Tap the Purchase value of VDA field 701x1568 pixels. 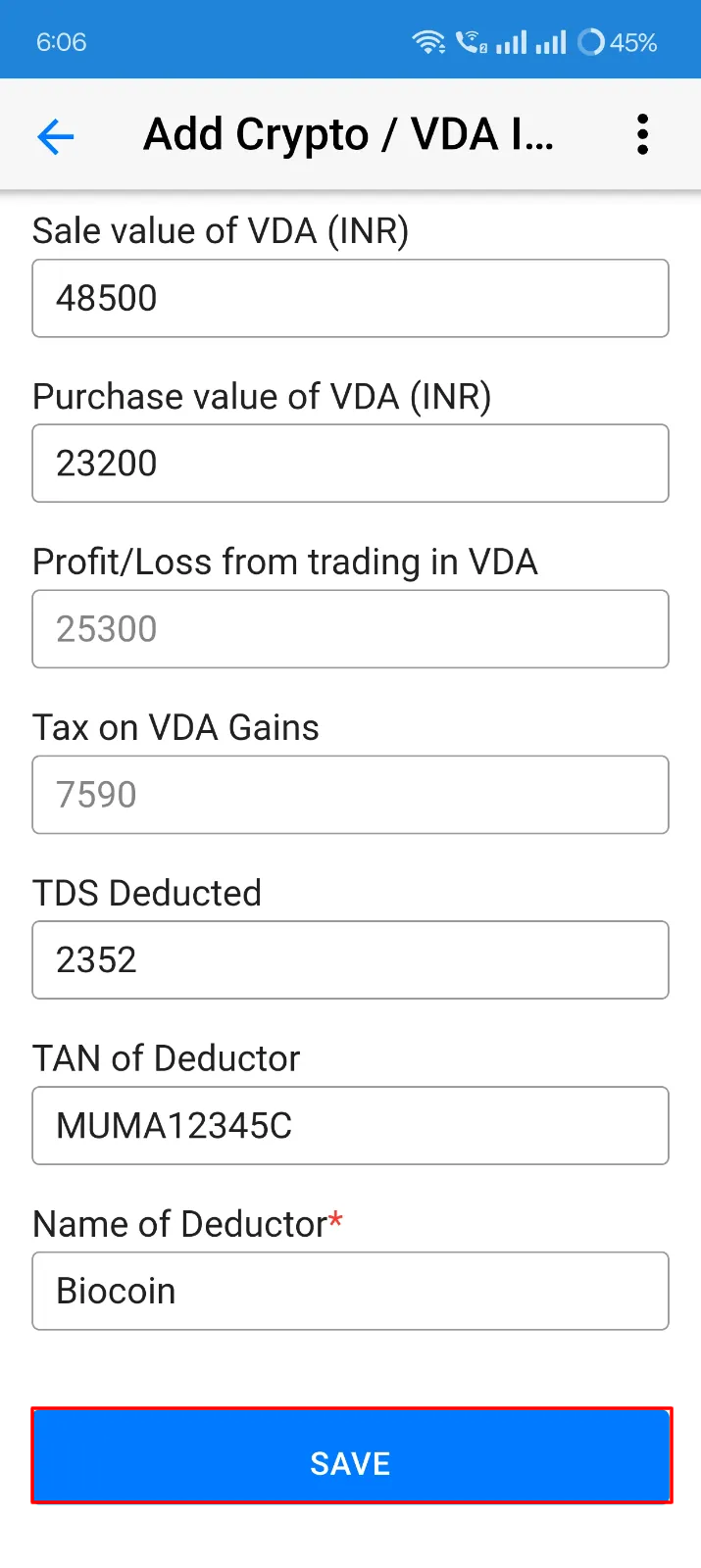point(350,464)
